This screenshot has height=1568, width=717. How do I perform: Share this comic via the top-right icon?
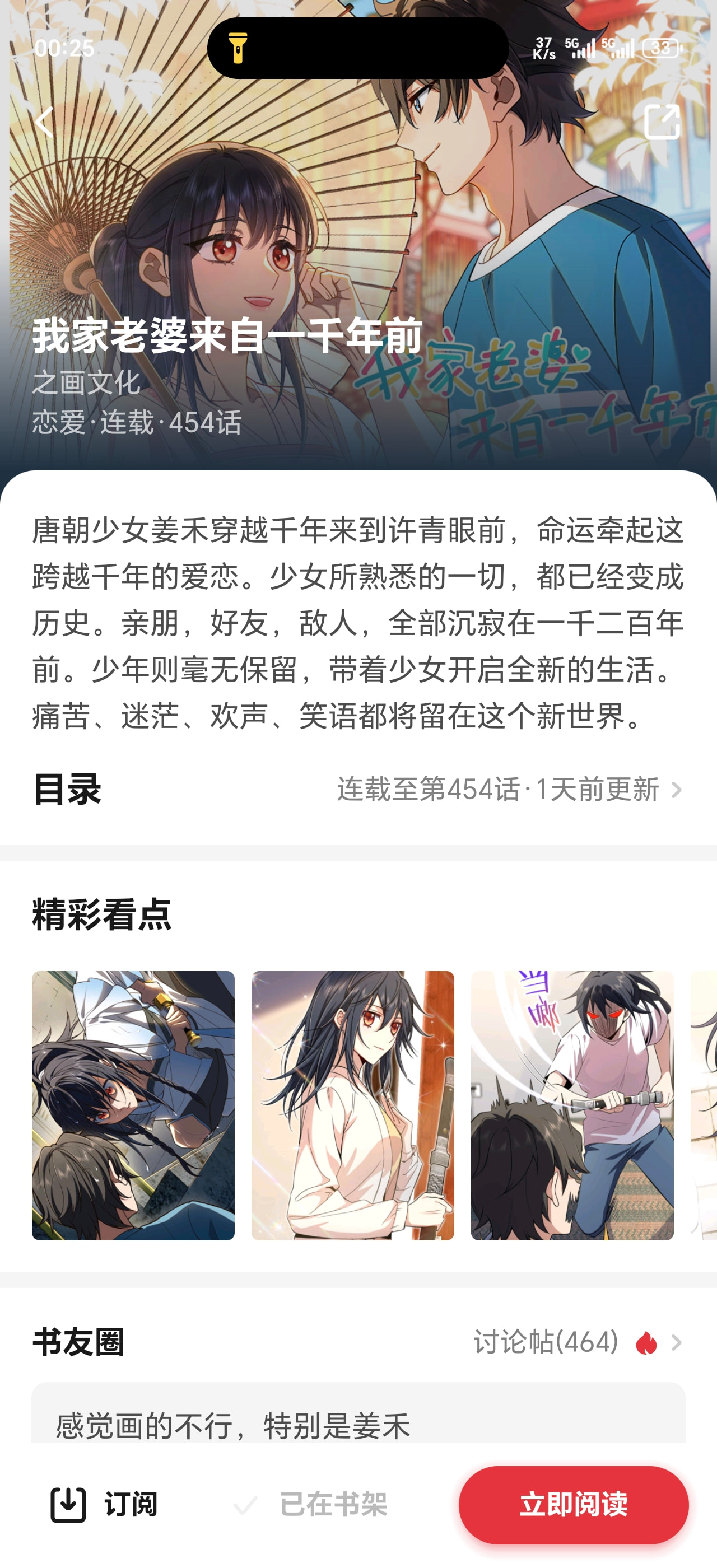[x=662, y=122]
